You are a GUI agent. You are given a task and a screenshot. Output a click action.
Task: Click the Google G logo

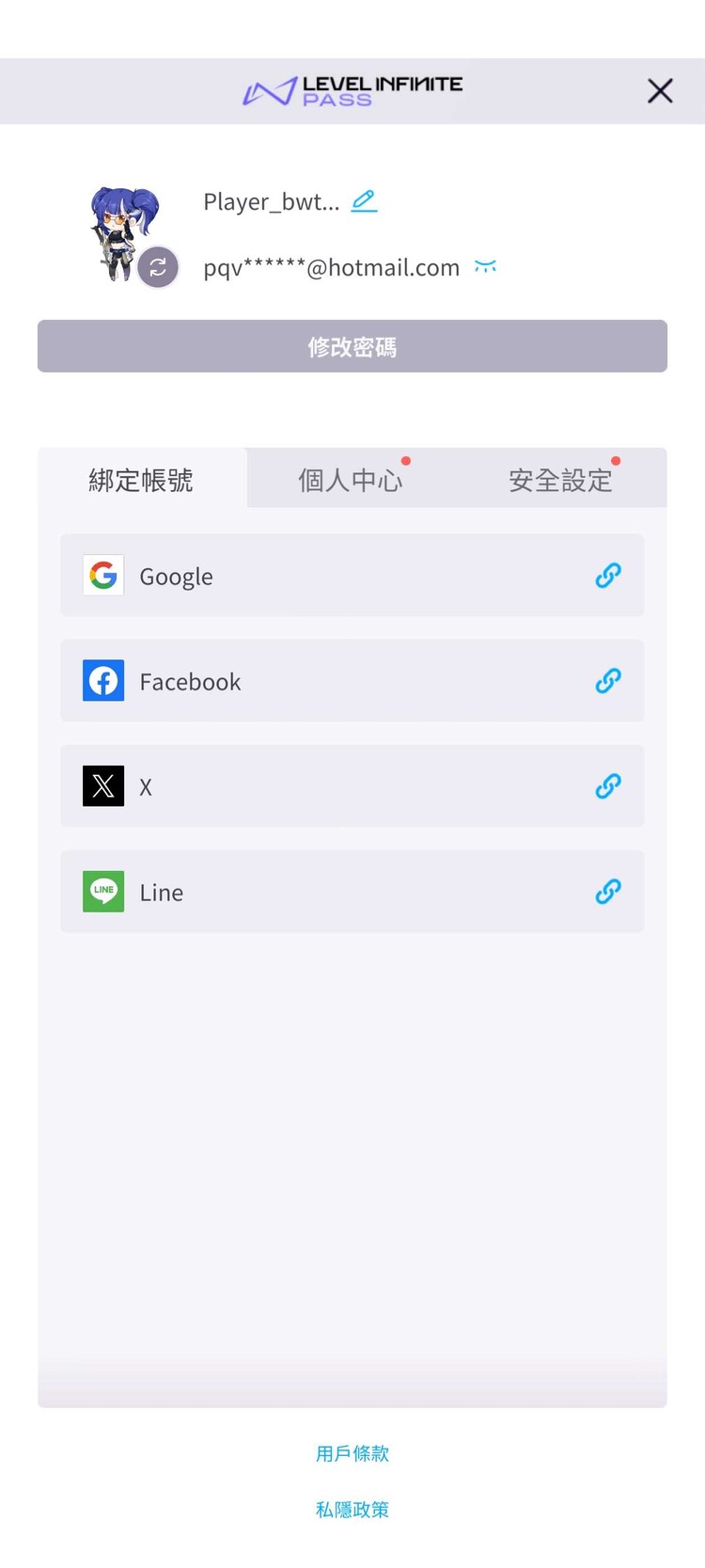(103, 575)
